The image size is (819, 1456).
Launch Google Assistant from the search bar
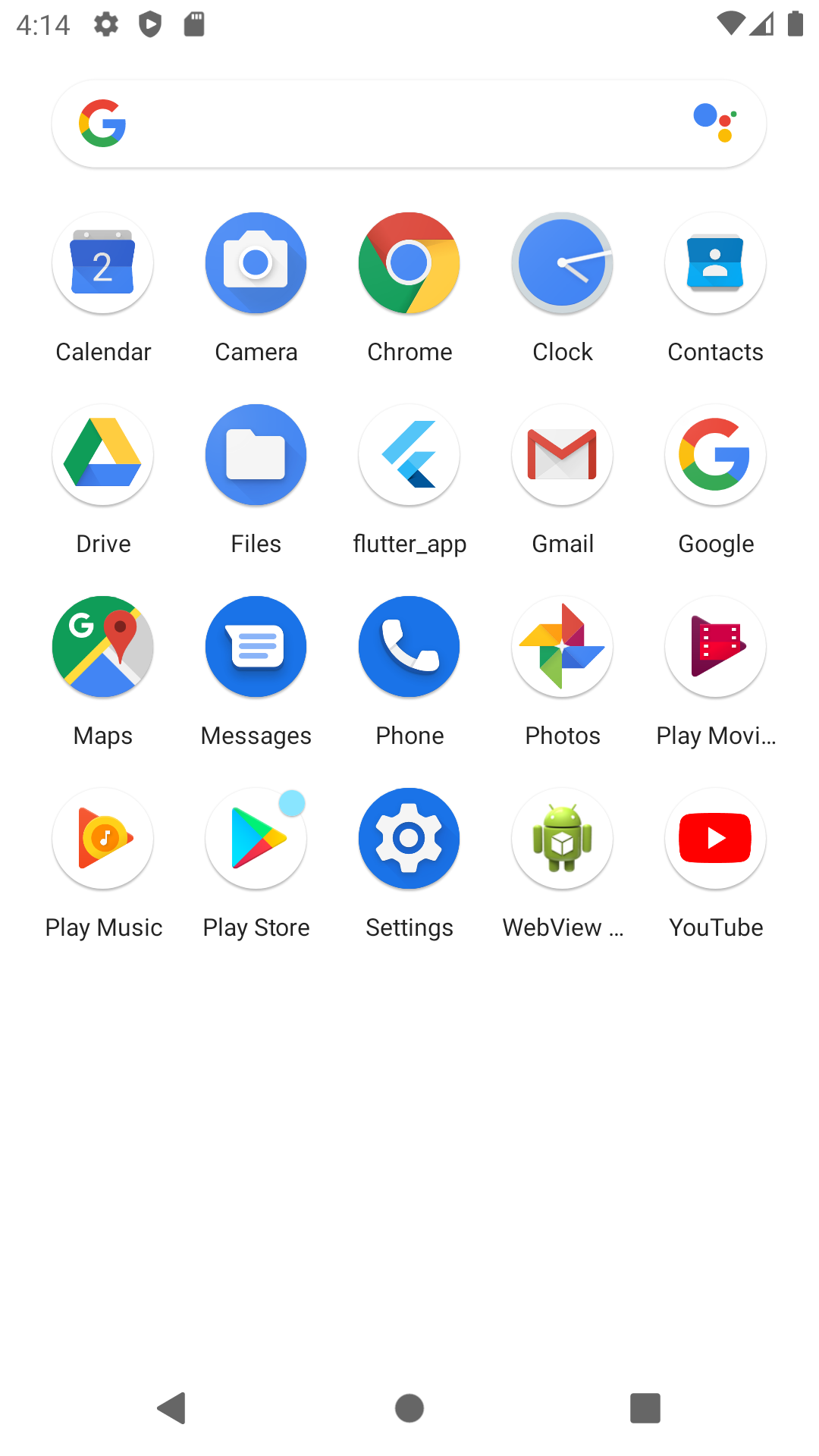pyautogui.click(x=715, y=123)
